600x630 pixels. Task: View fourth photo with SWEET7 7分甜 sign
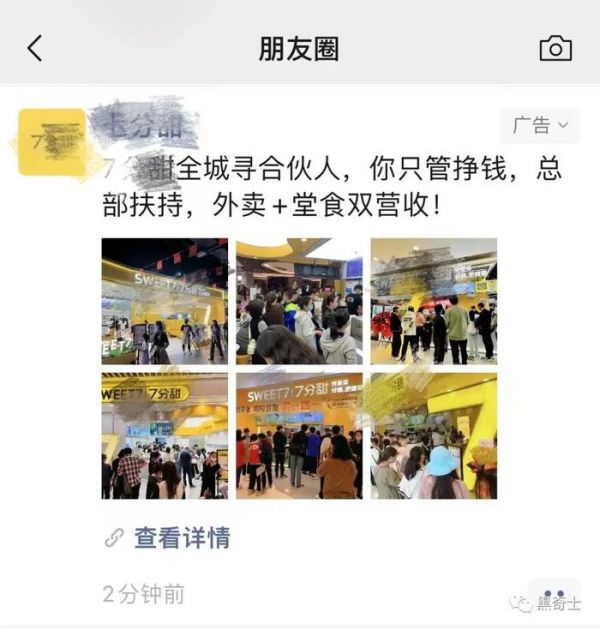(165, 436)
